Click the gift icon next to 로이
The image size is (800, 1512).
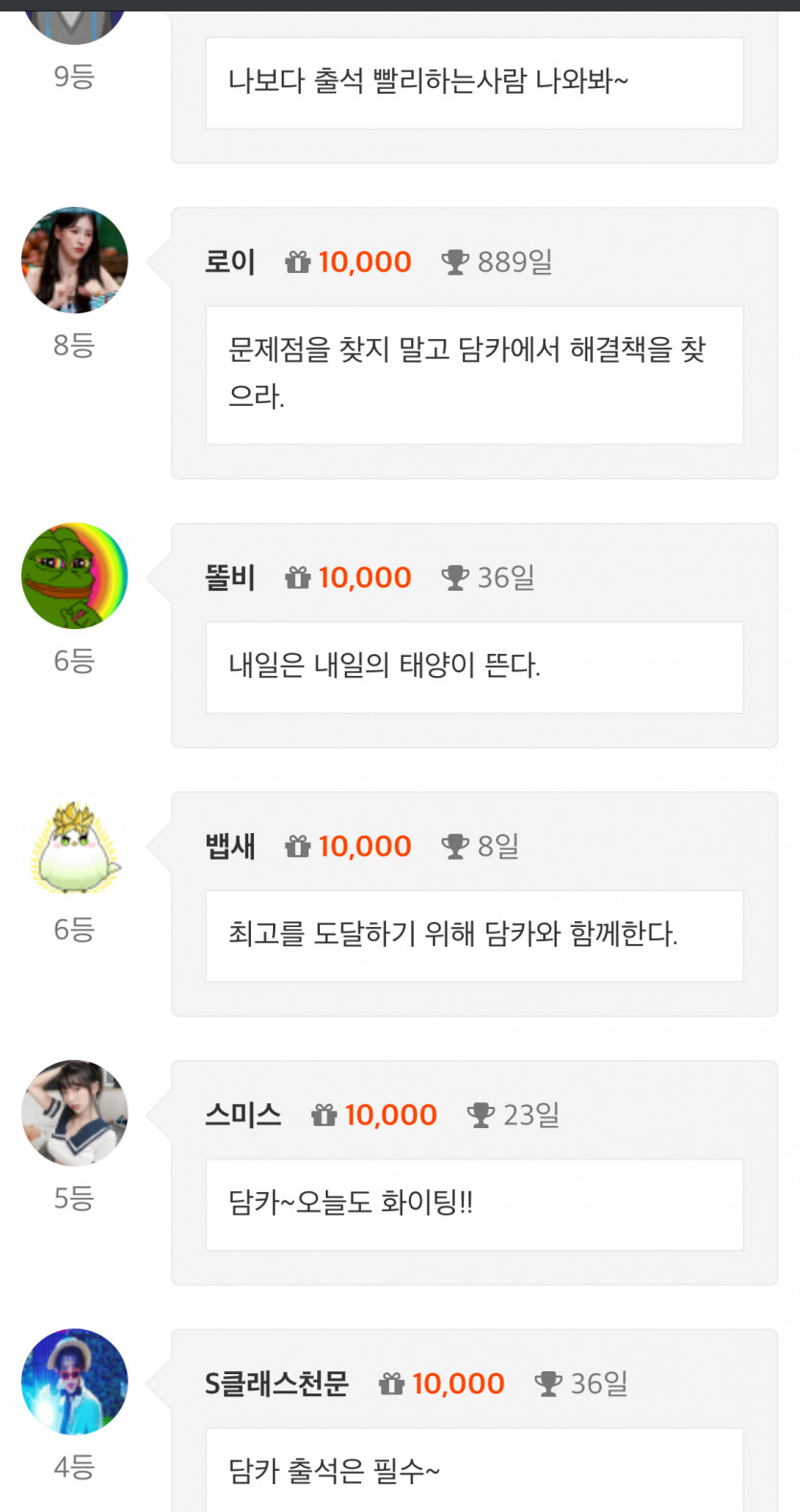pos(297,261)
